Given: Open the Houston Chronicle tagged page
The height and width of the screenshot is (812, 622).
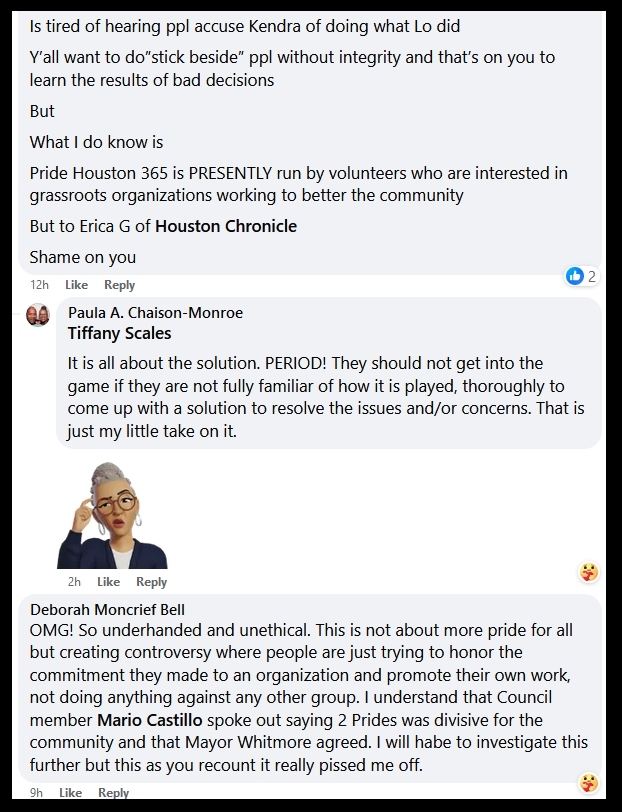Looking at the screenshot, I should [226, 226].
